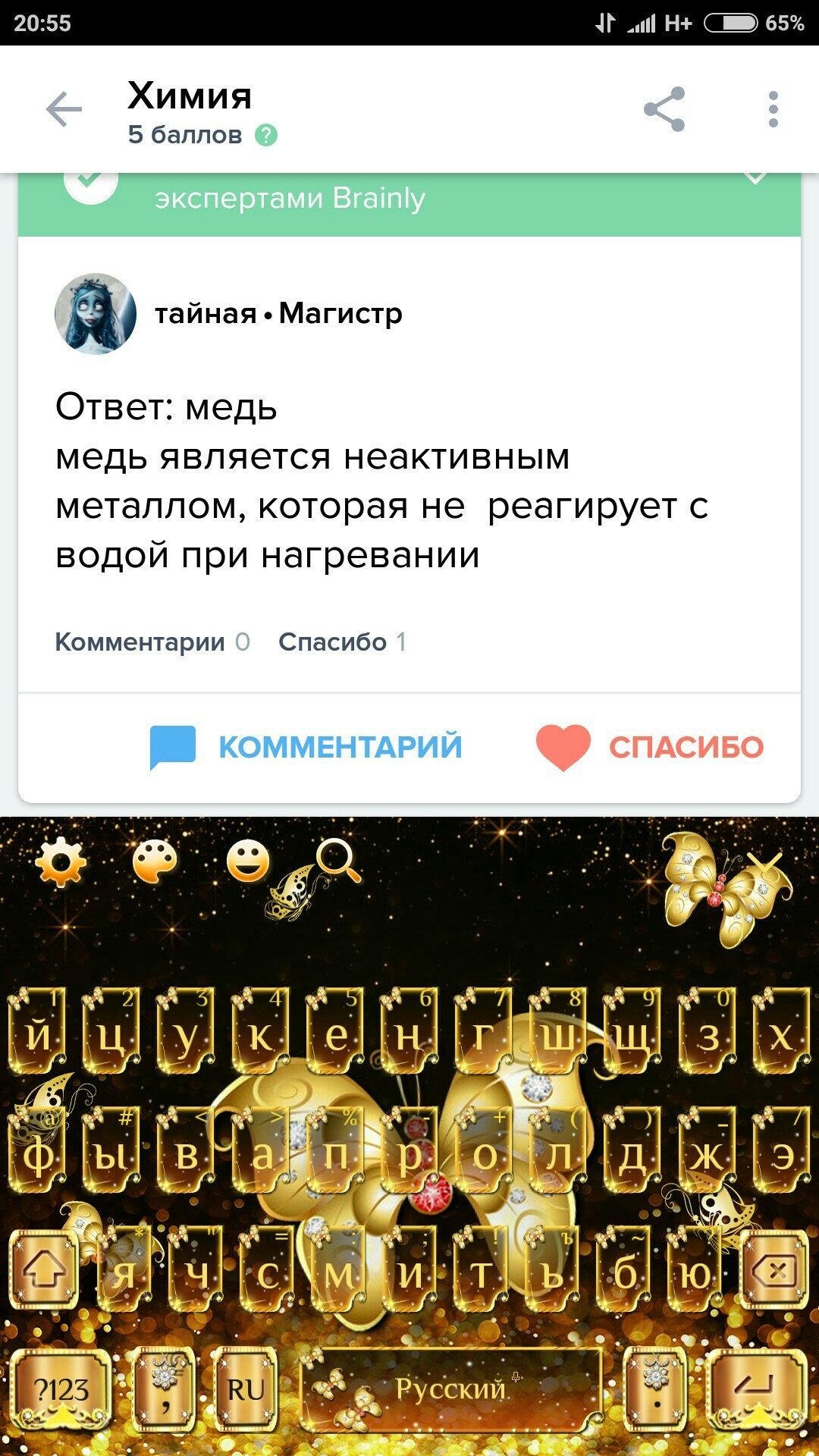The image size is (819, 1456).
Task: Open the overflow menu
Action: click(773, 110)
